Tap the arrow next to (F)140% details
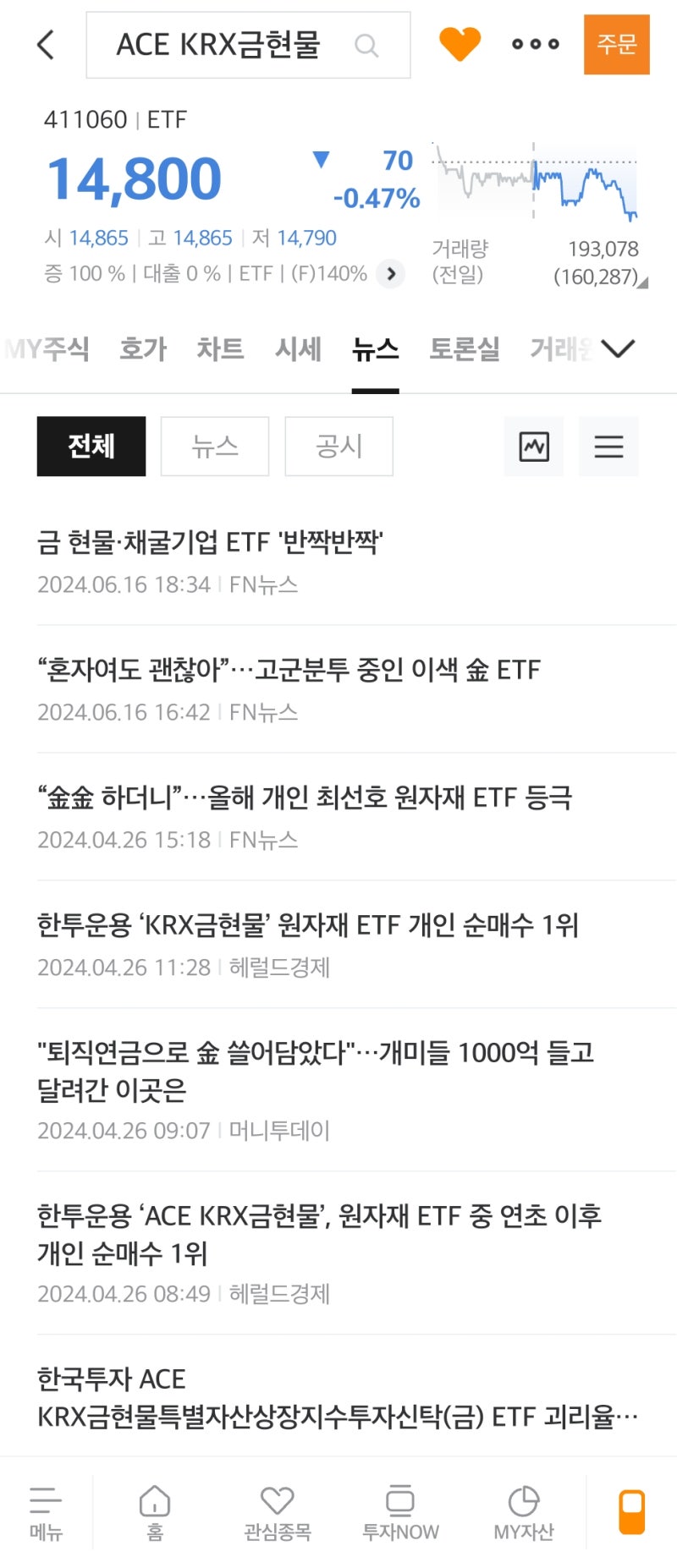 point(390,274)
